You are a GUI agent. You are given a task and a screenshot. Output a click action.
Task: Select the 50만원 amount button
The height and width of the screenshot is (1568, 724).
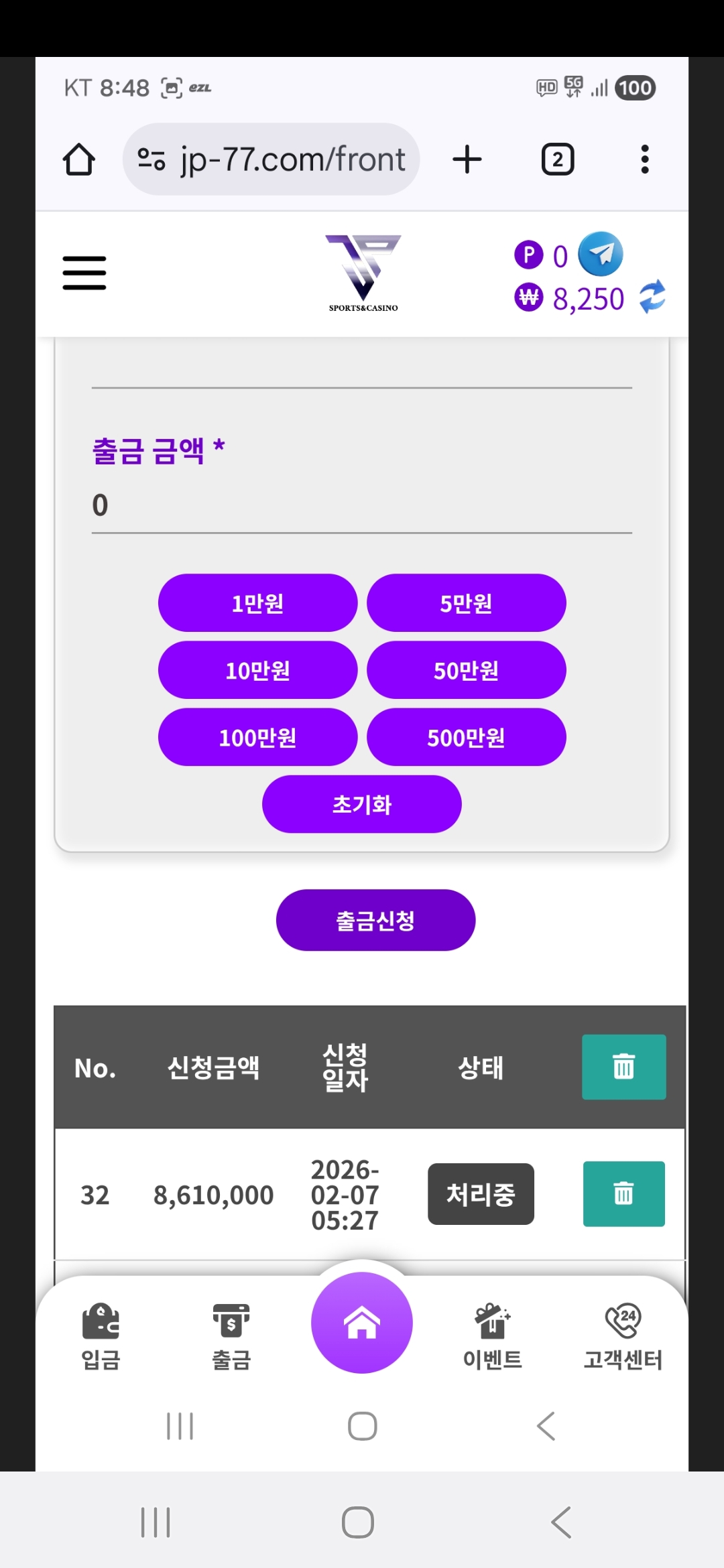466,670
